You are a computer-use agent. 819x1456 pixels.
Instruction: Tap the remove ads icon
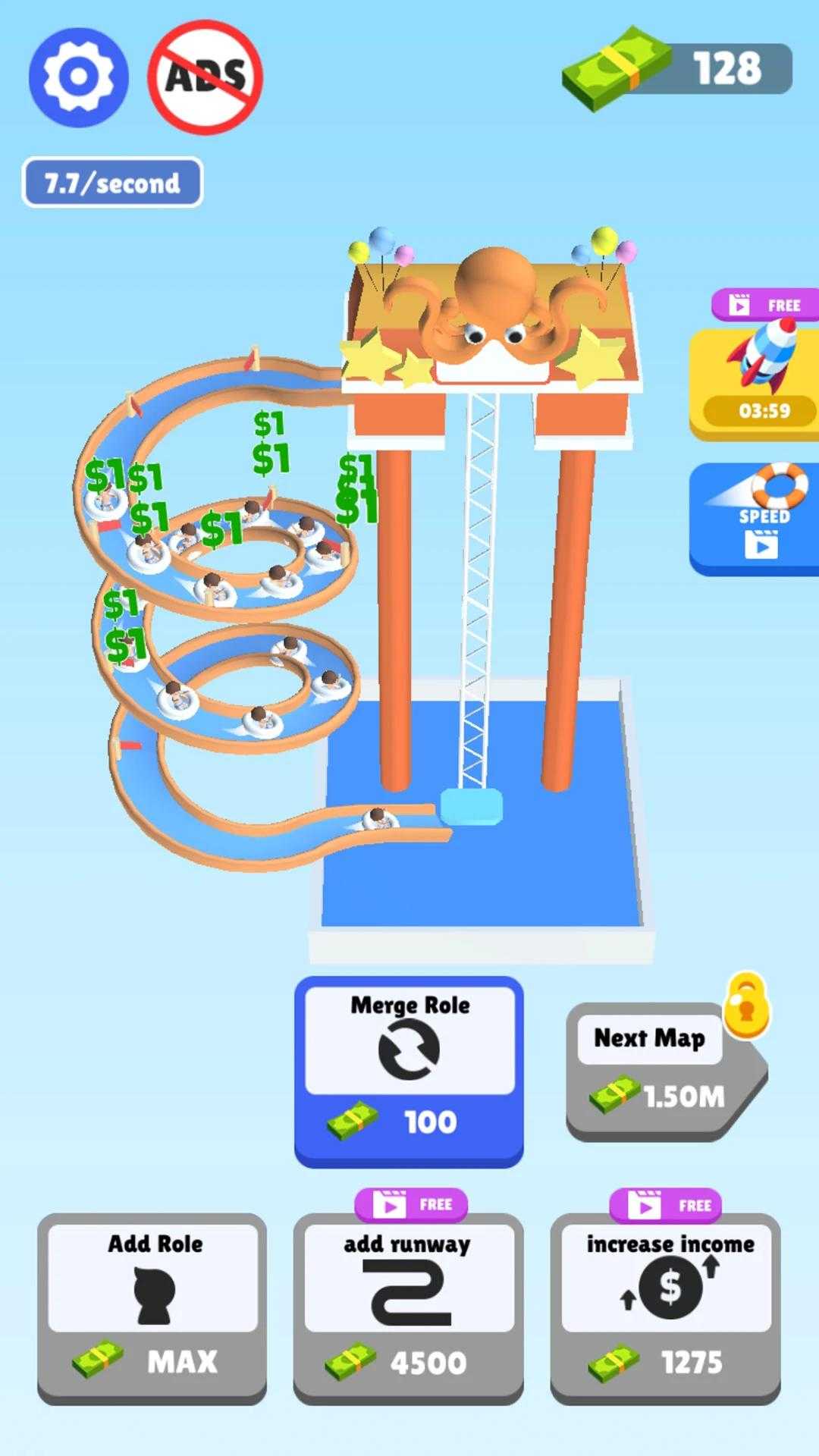206,77
